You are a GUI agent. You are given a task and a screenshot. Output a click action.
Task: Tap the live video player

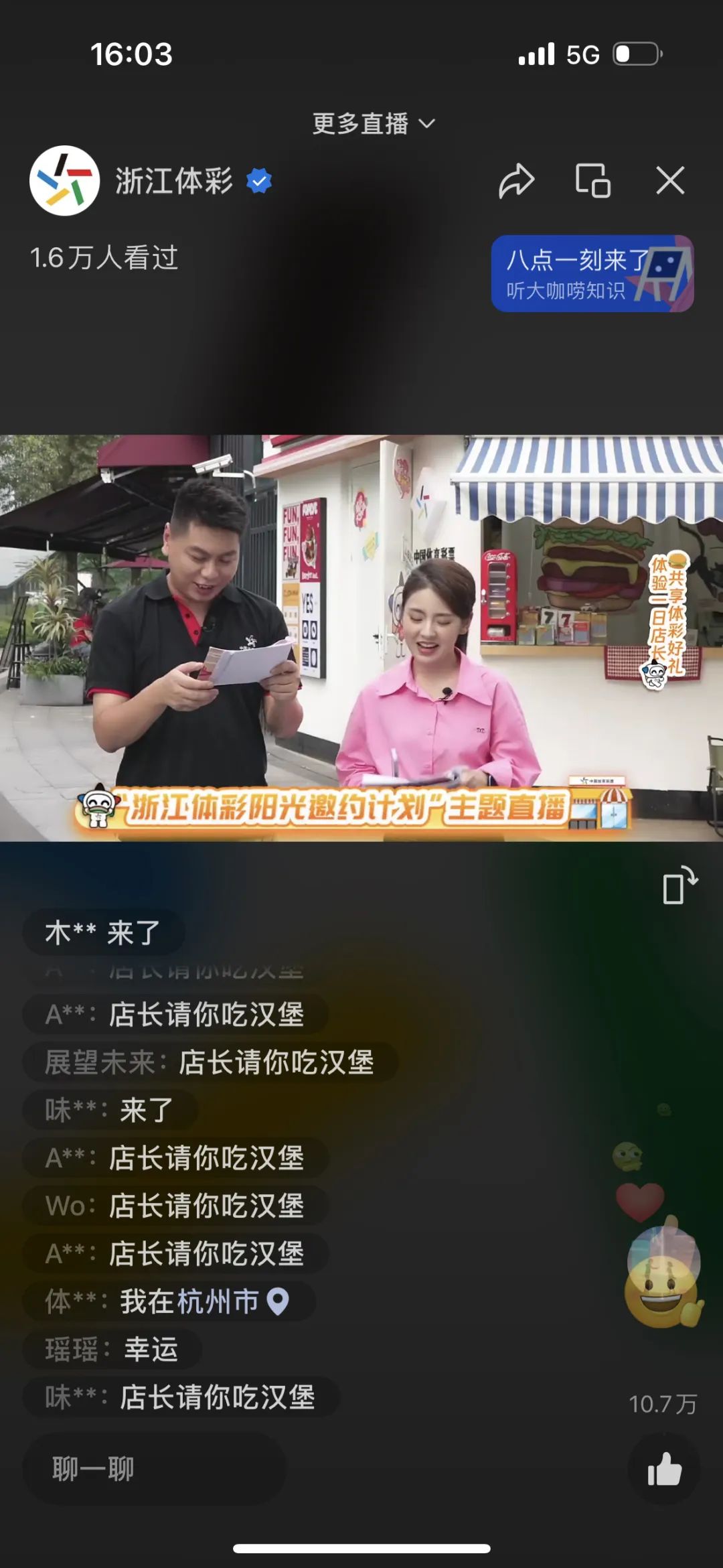tap(361, 638)
